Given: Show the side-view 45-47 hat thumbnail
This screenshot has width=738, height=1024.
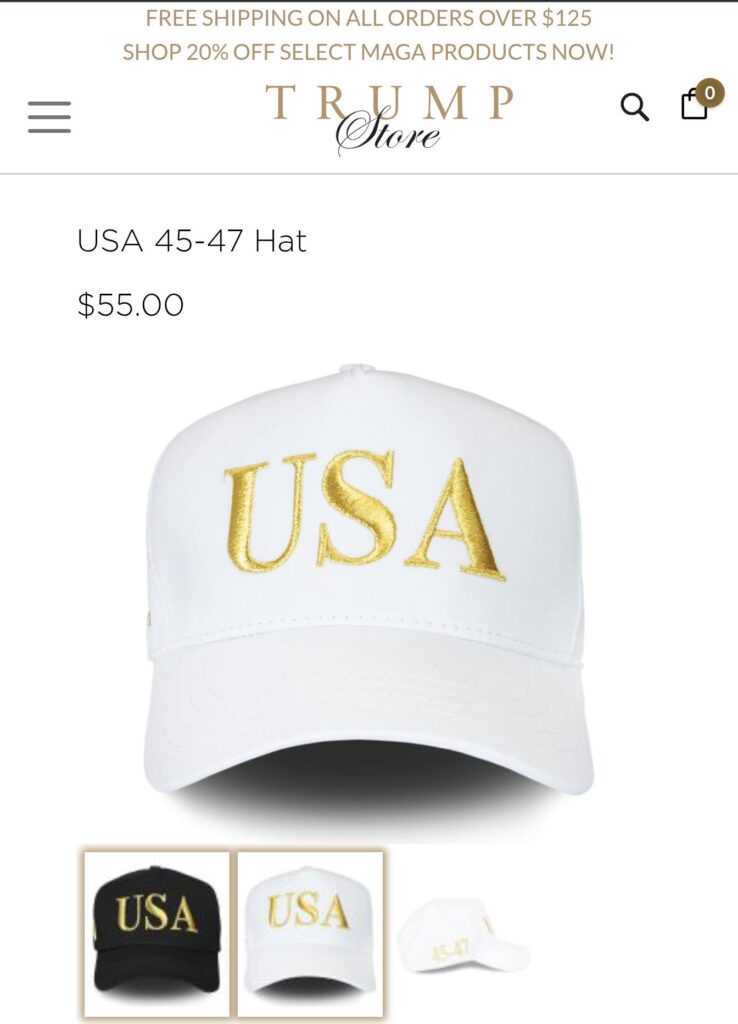Looking at the screenshot, I should 463,935.
